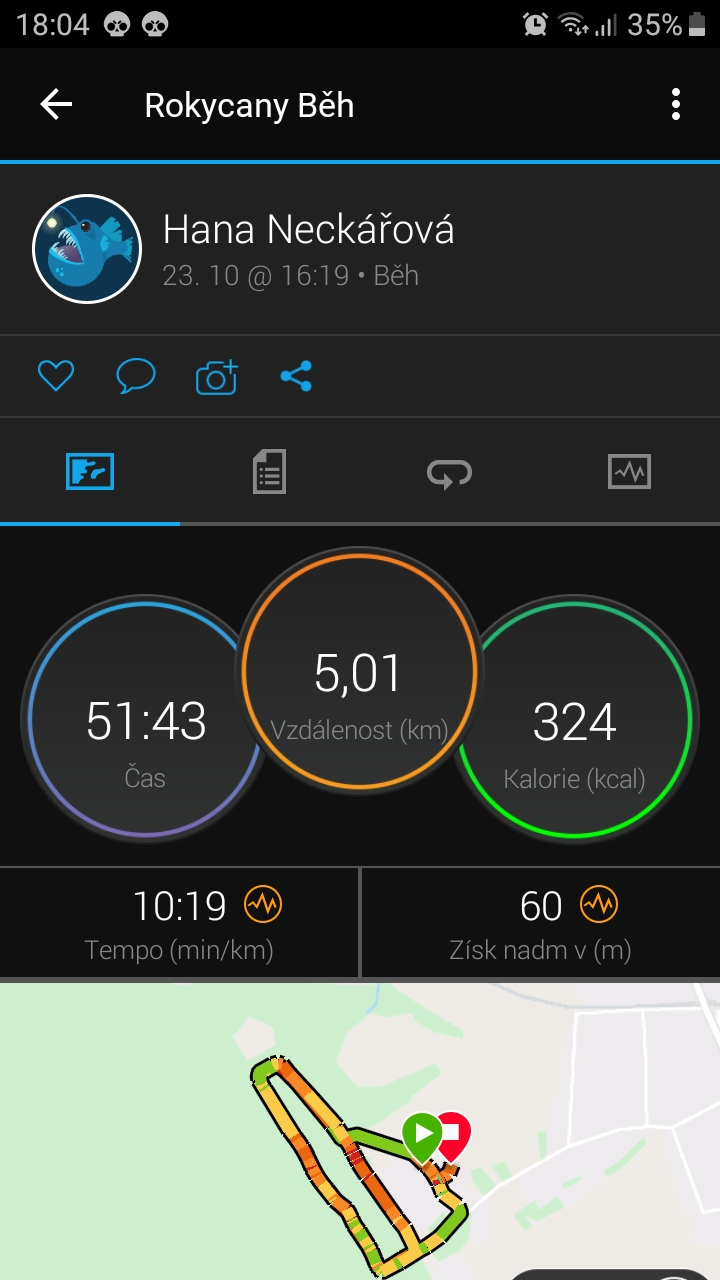Switch to the charts tab
Screen dimensions: 720x1280
629,471
